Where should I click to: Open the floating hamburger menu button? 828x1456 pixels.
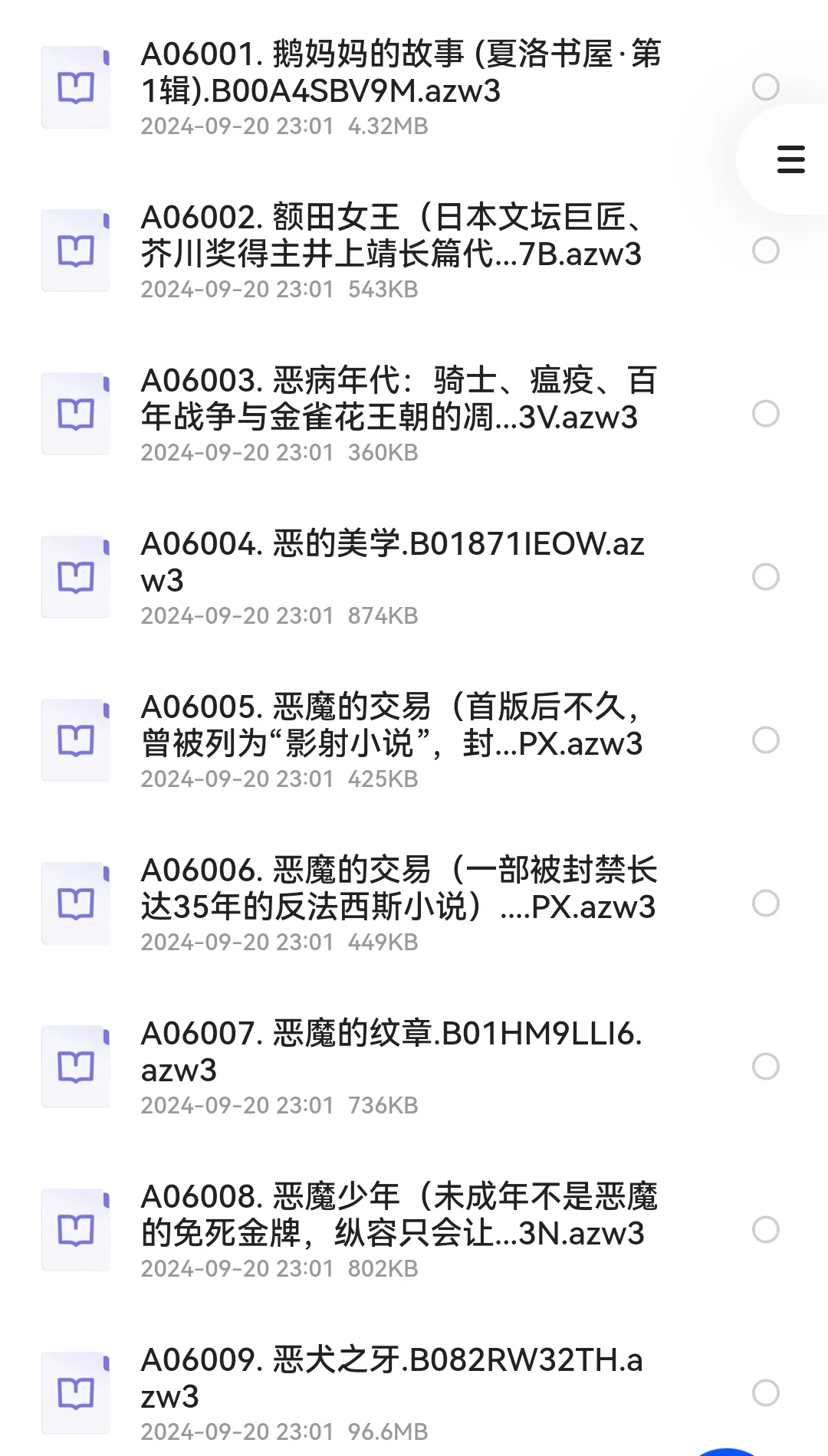(x=790, y=159)
